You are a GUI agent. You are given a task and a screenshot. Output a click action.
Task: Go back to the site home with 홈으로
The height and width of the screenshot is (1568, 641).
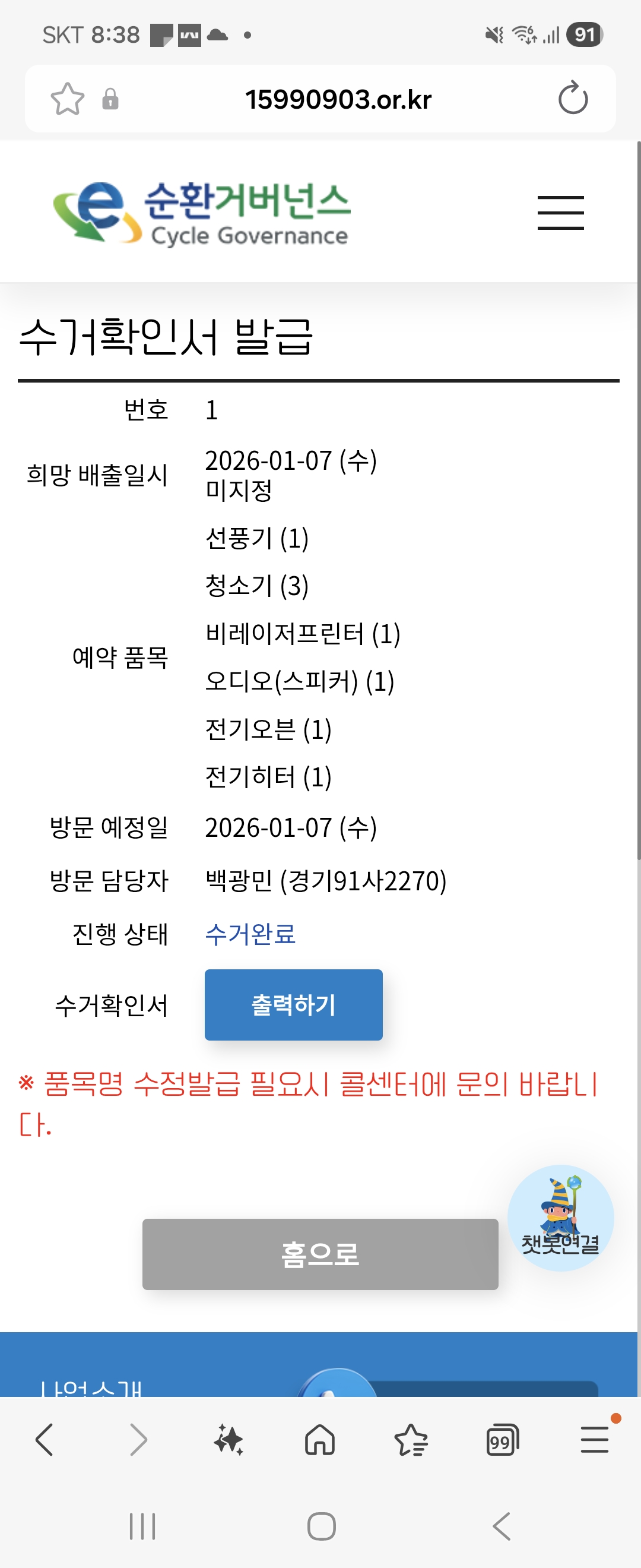(x=320, y=1254)
